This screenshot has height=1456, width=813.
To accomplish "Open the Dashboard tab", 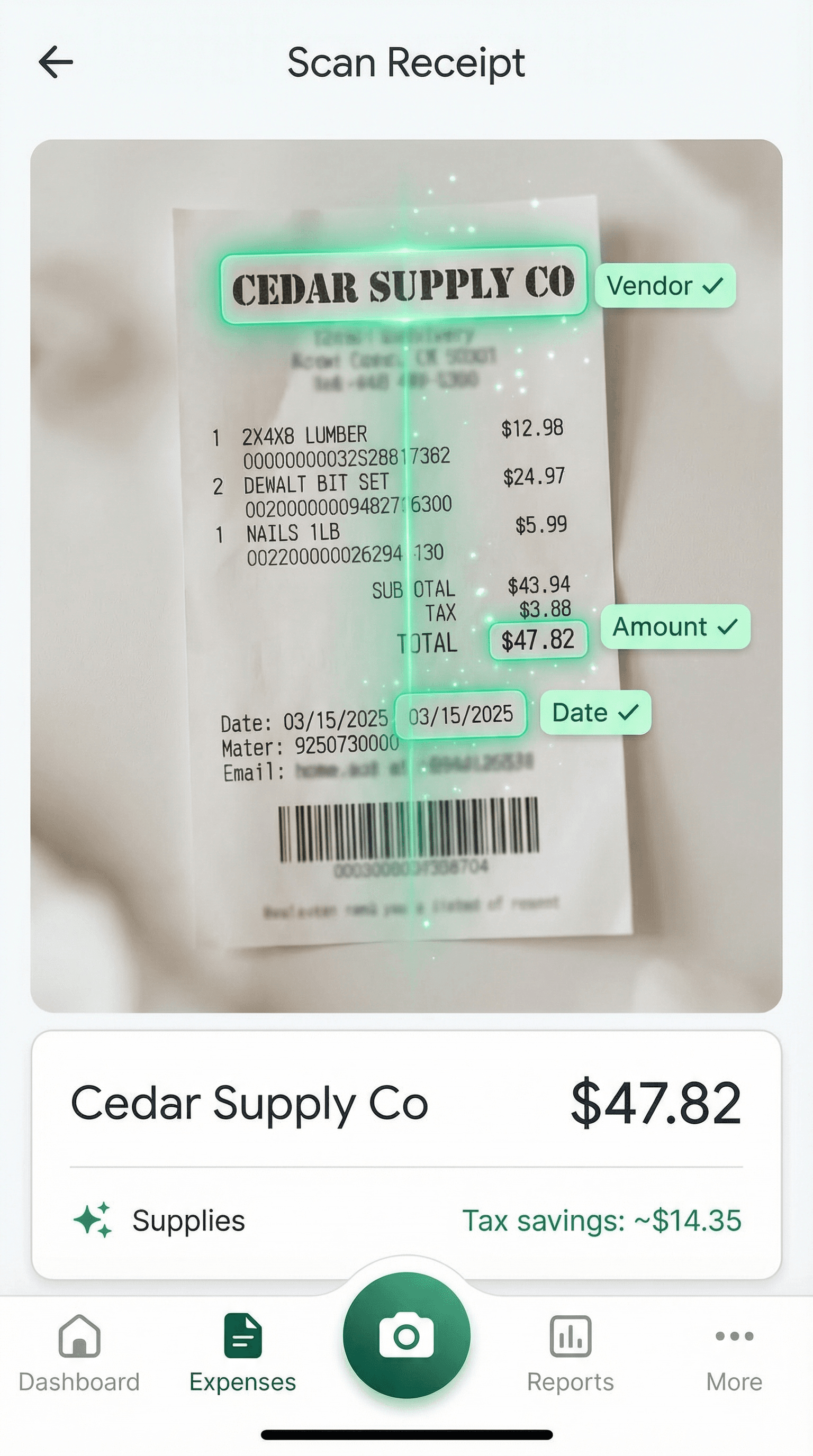I will click(x=79, y=1352).
